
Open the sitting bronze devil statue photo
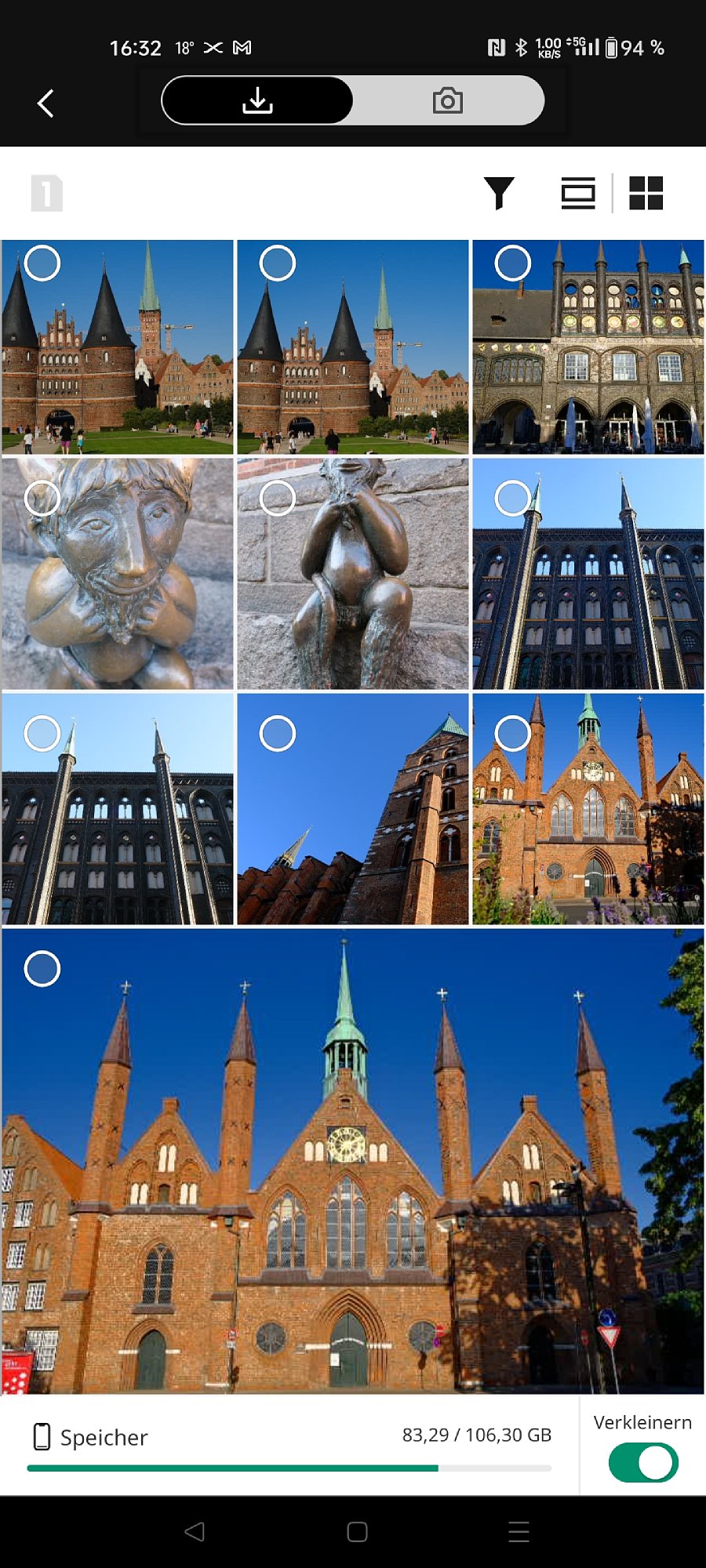[x=353, y=574]
